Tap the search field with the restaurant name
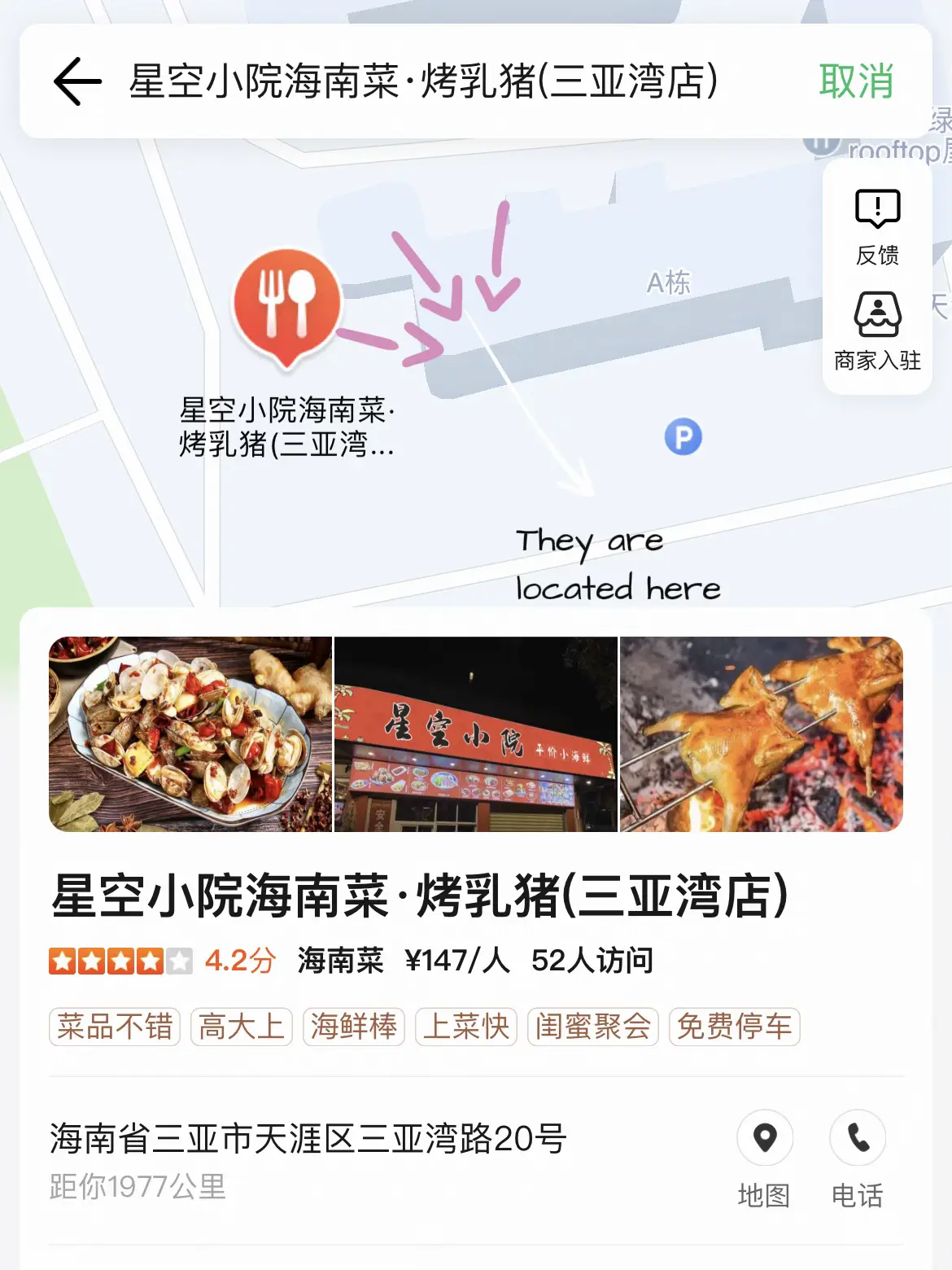Viewport: 952px width, 1270px height. pos(423,81)
